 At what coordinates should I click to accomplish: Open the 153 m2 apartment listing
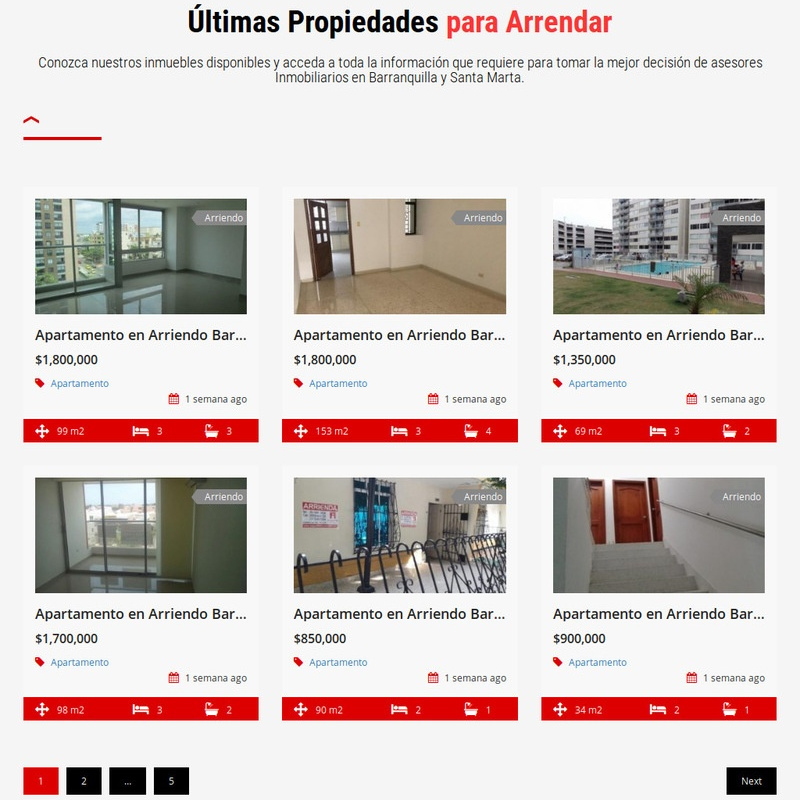(399, 335)
